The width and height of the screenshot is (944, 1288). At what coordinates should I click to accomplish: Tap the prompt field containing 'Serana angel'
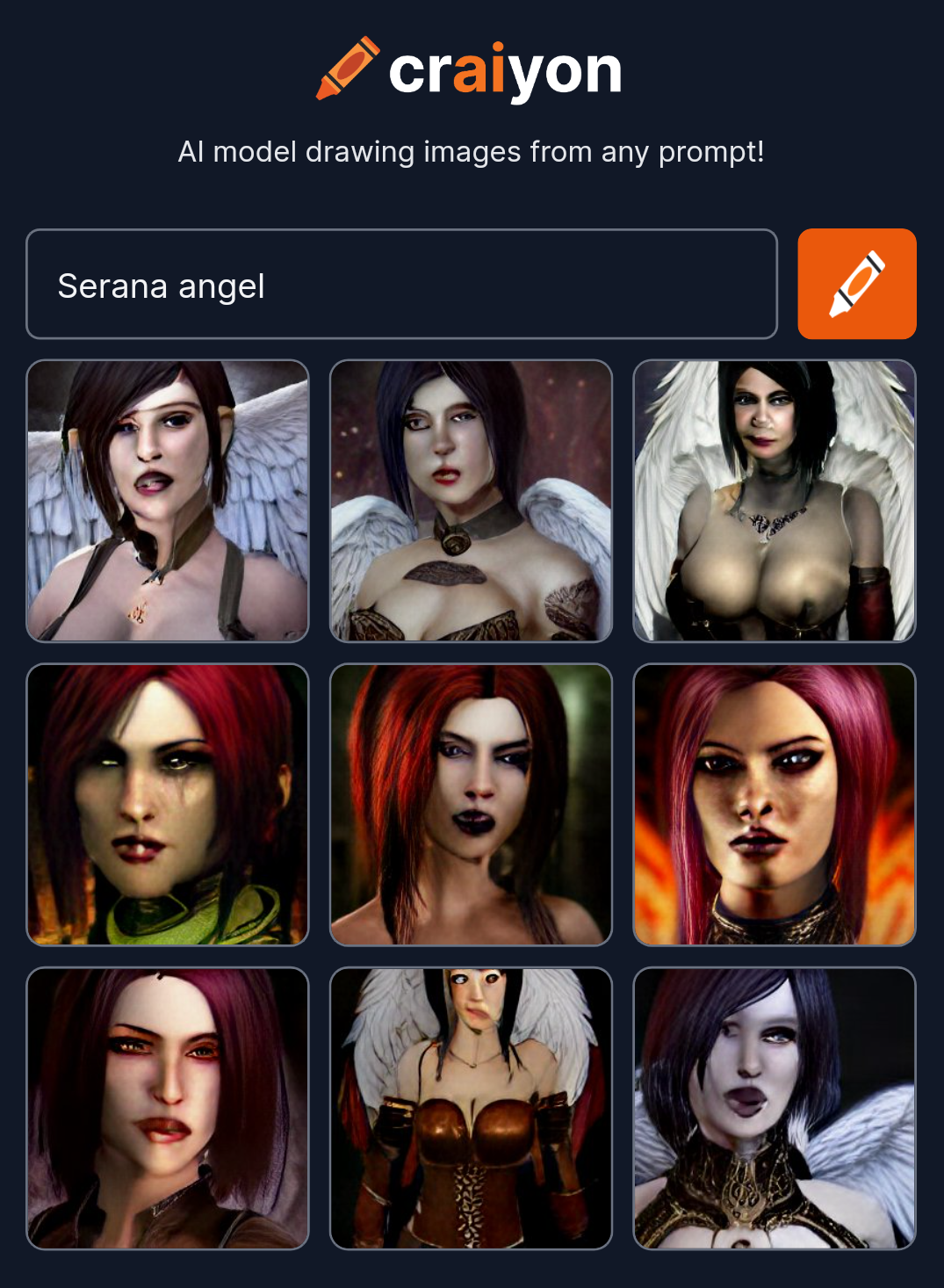401,285
